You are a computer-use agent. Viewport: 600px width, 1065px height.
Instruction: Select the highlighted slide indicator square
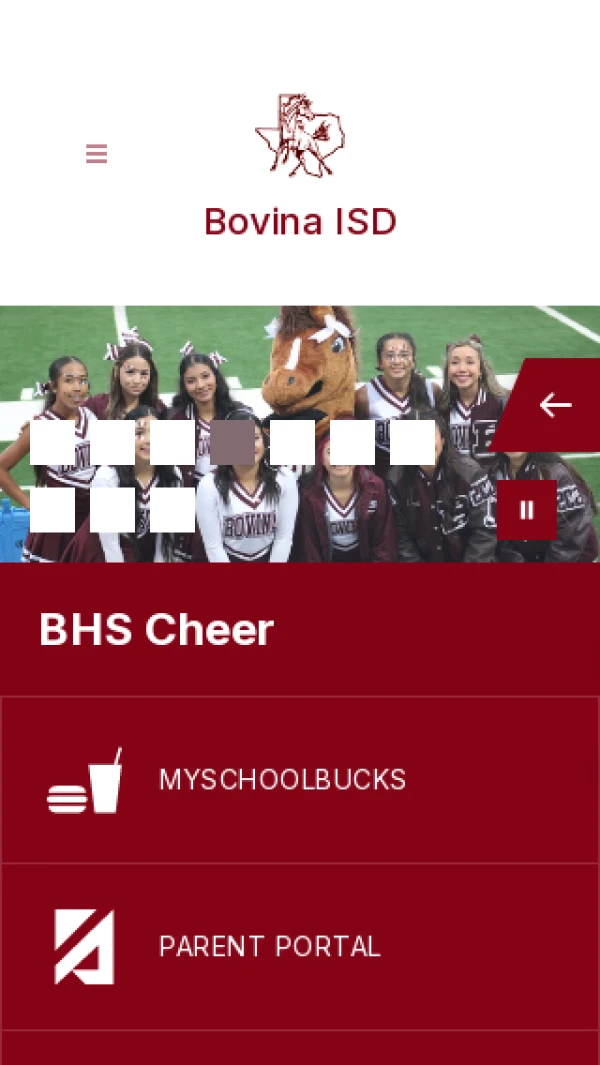click(x=232, y=442)
